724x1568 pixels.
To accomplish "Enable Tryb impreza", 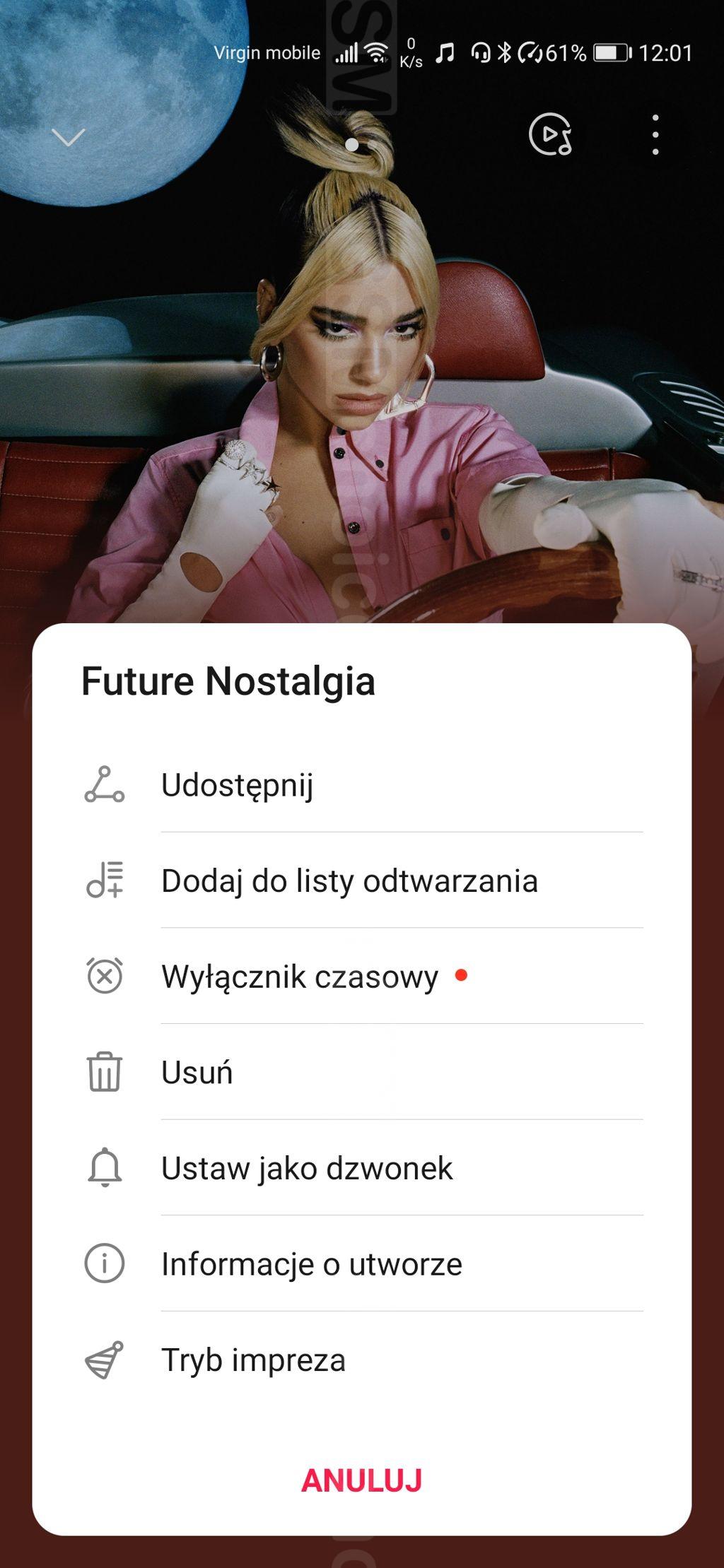I will click(253, 1360).
